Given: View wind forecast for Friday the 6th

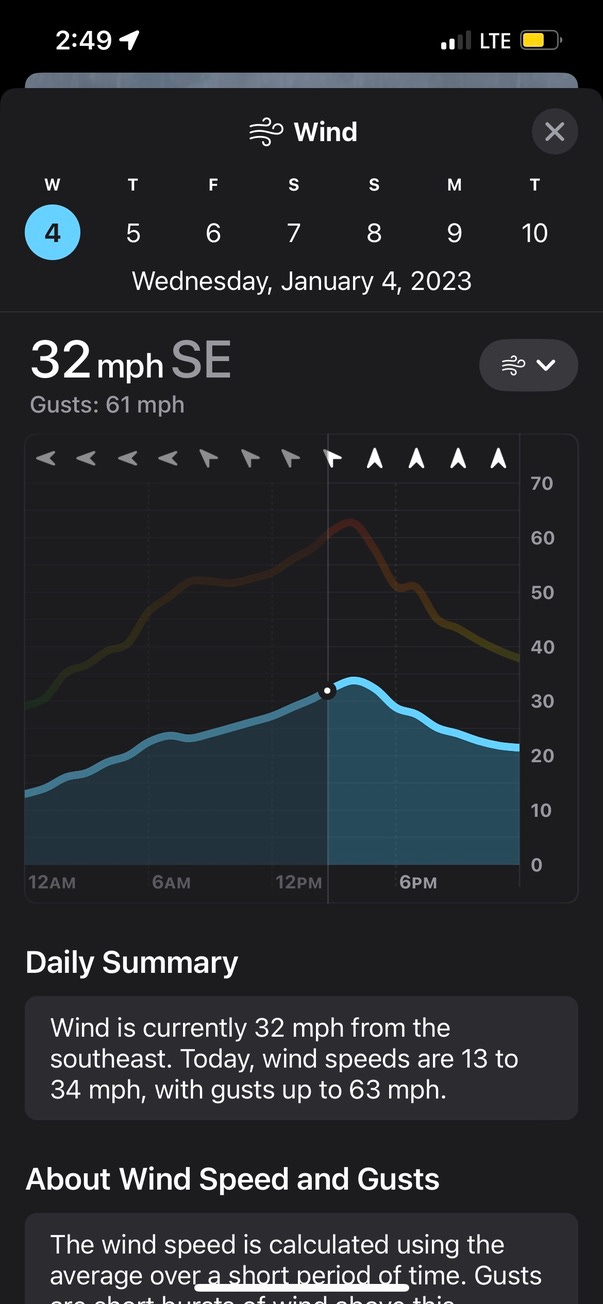Looking at the screenshot, I should [x=213, y=232].
